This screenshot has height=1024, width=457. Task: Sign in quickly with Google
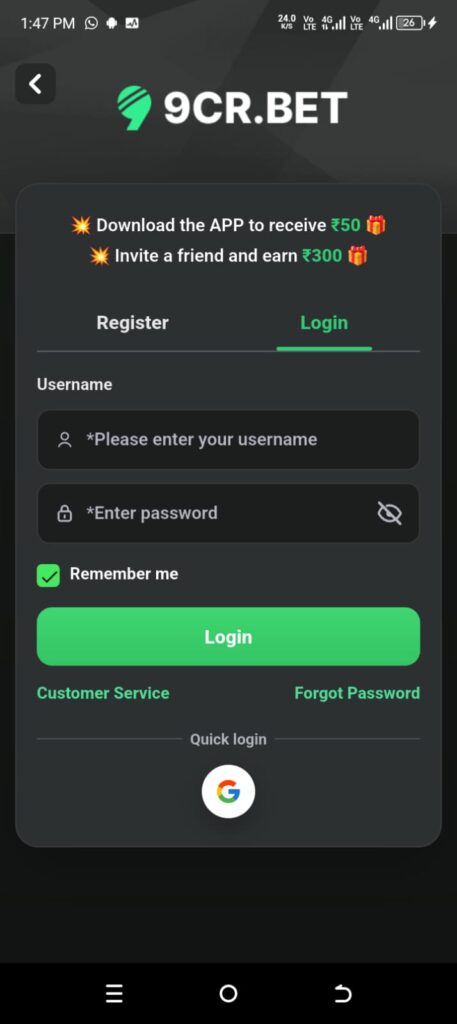click(x=228, y=792)
